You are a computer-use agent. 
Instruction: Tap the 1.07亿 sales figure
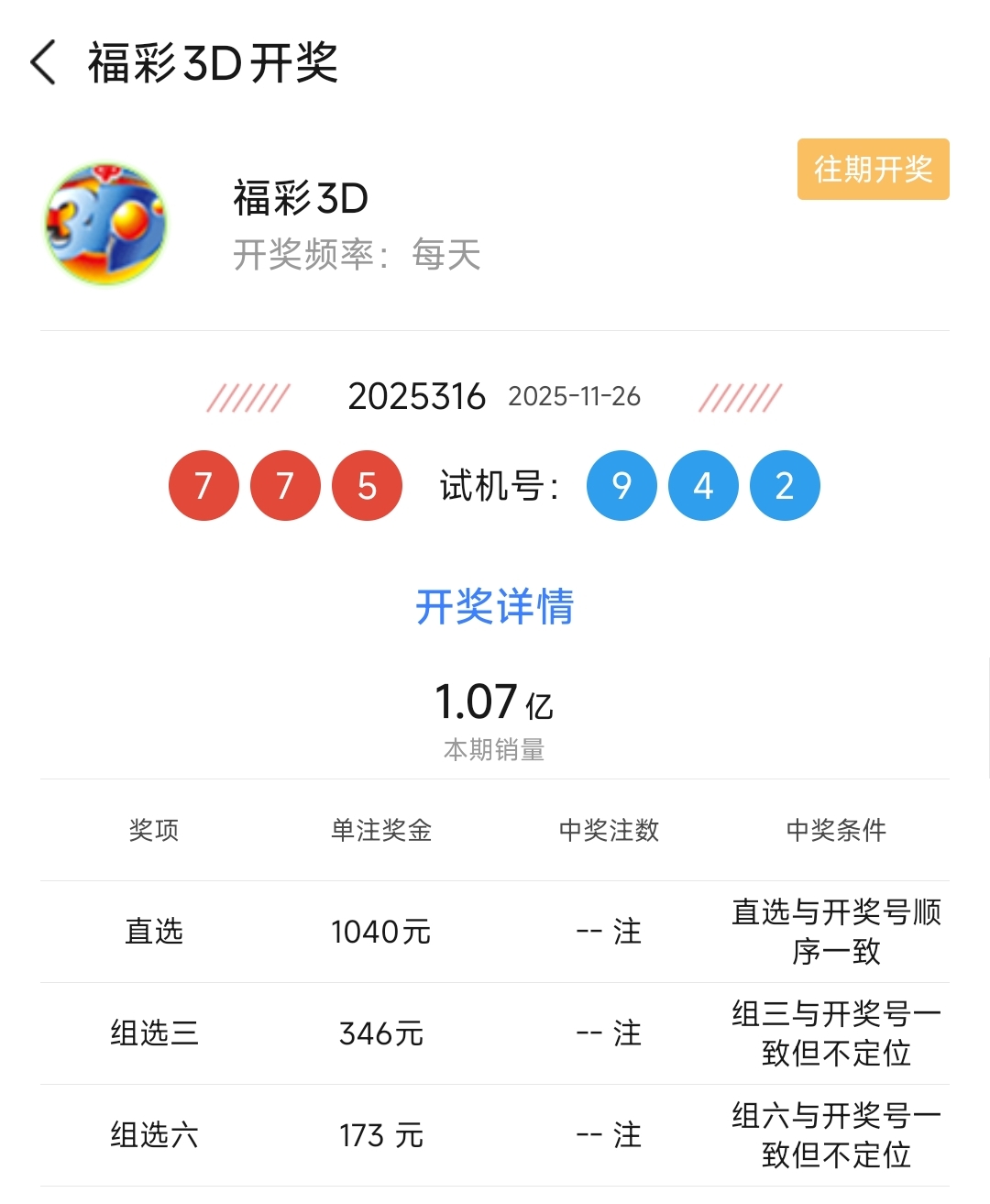coord(492,703)
